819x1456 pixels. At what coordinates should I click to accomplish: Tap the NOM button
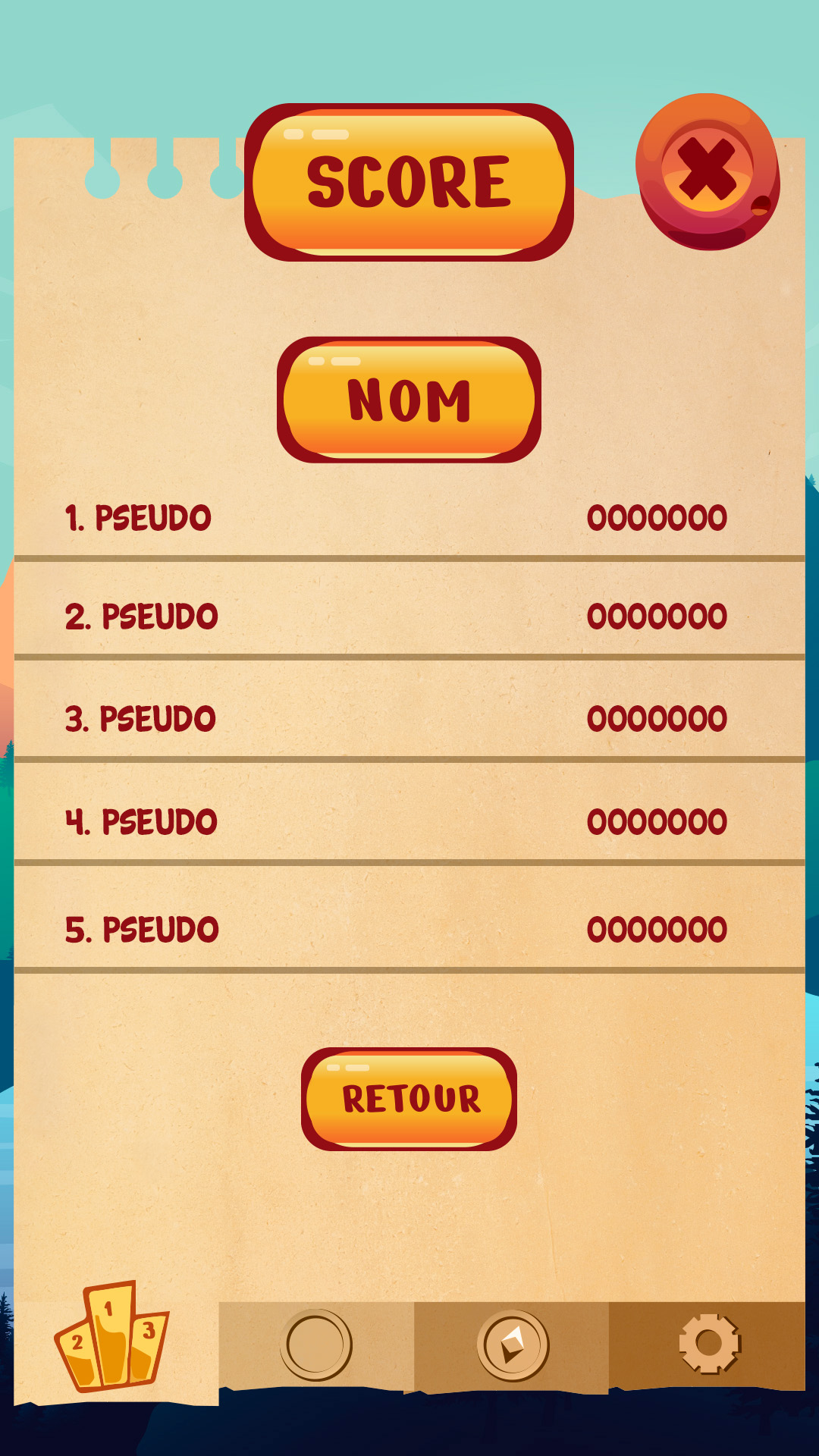[409, 400]
